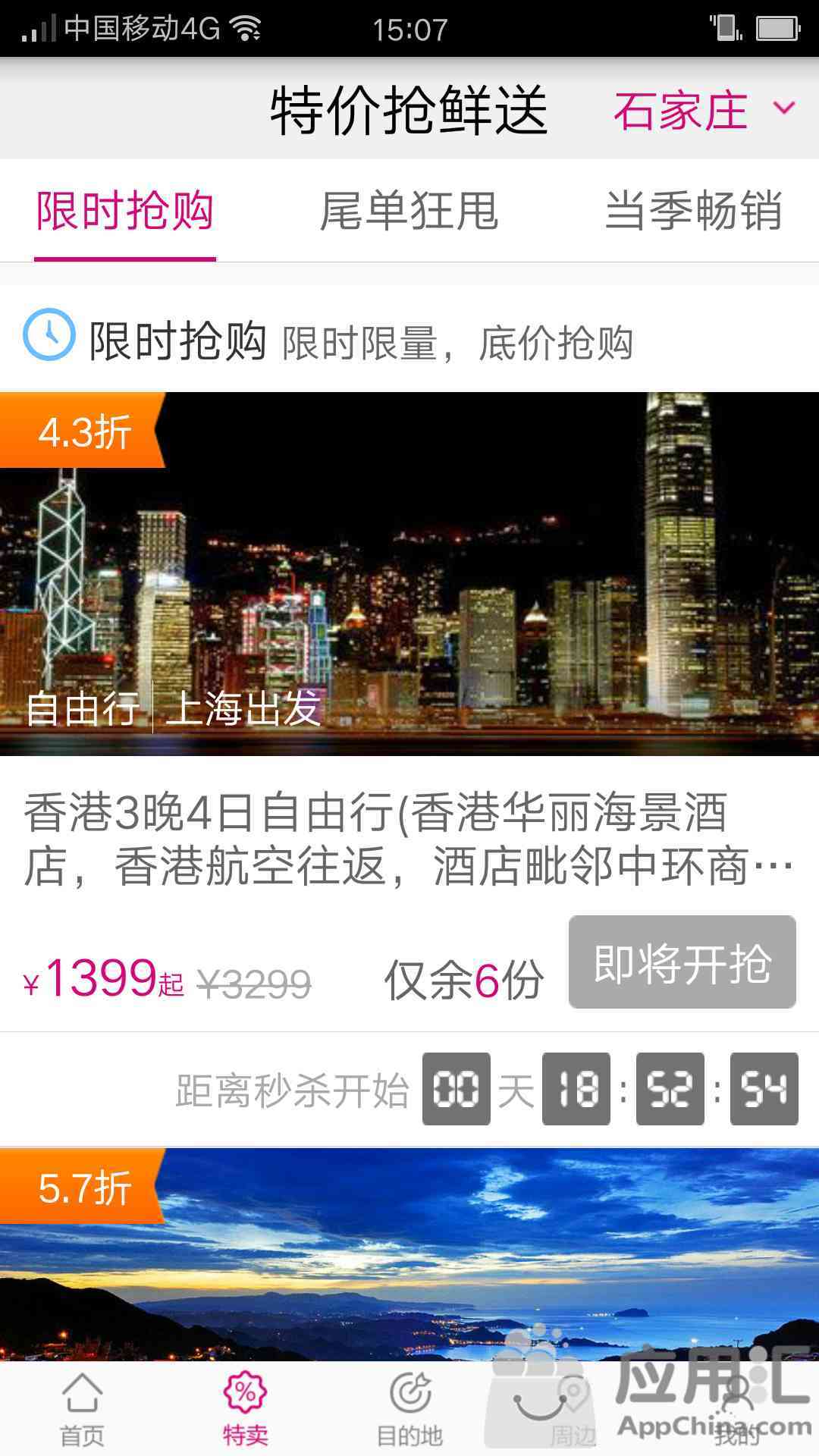819x1456 pixels.
Task: Open the Hong Kong 4.3折 deal image
Action: (409, 573)
